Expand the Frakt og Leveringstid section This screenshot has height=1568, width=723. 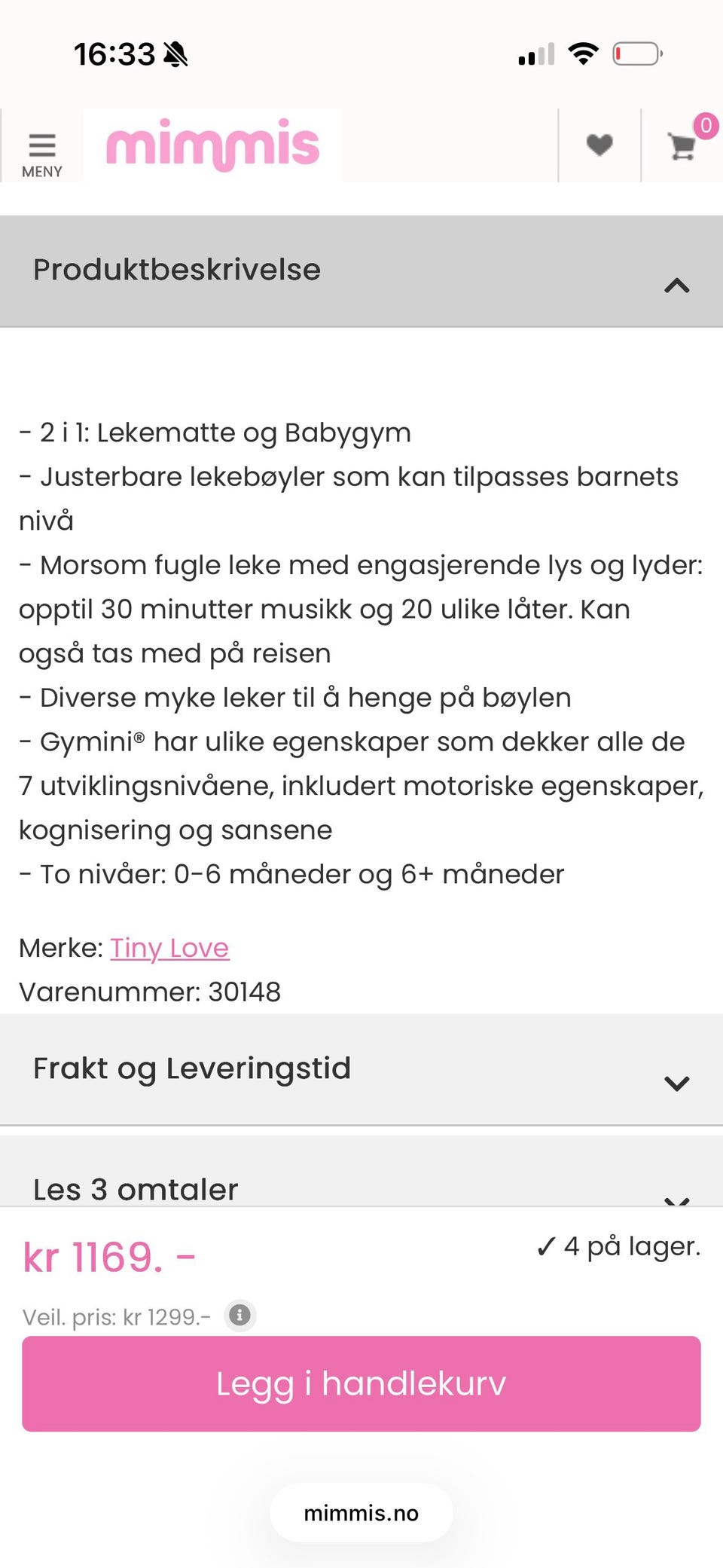[677, 1083]
